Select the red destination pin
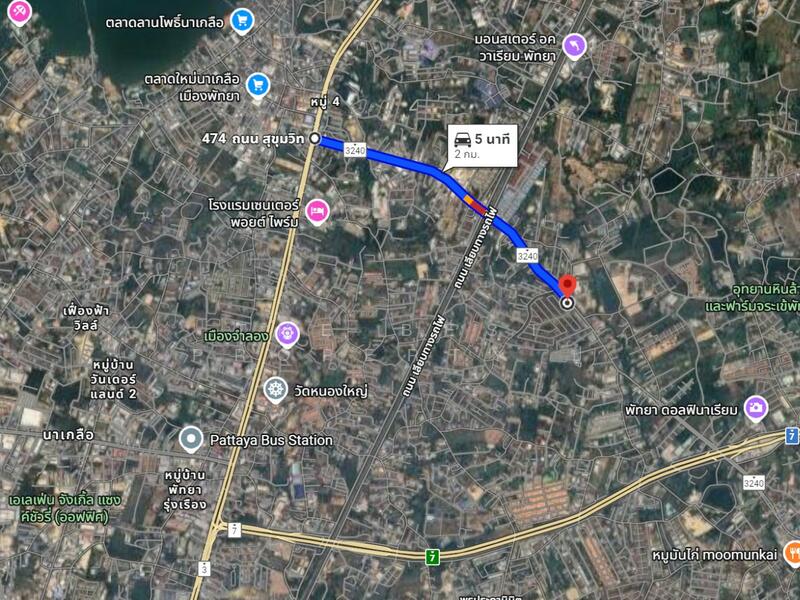800x600 pixels. click(567, 286)
